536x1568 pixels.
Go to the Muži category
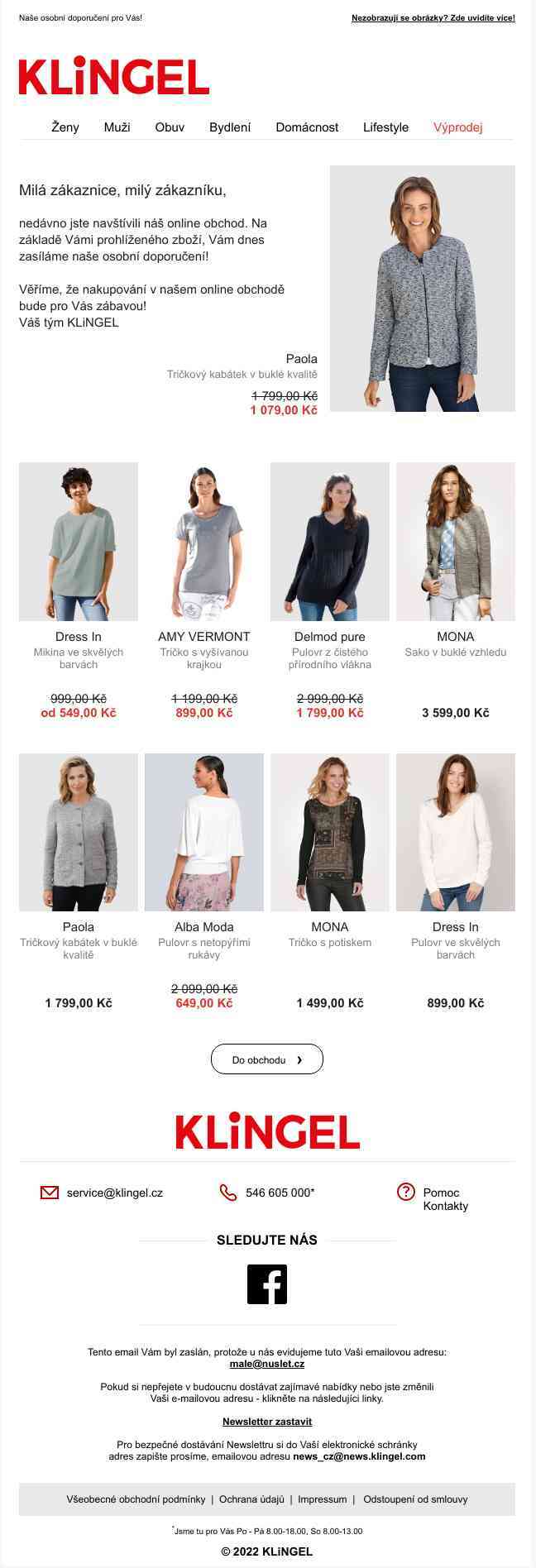tap(117, 127)
